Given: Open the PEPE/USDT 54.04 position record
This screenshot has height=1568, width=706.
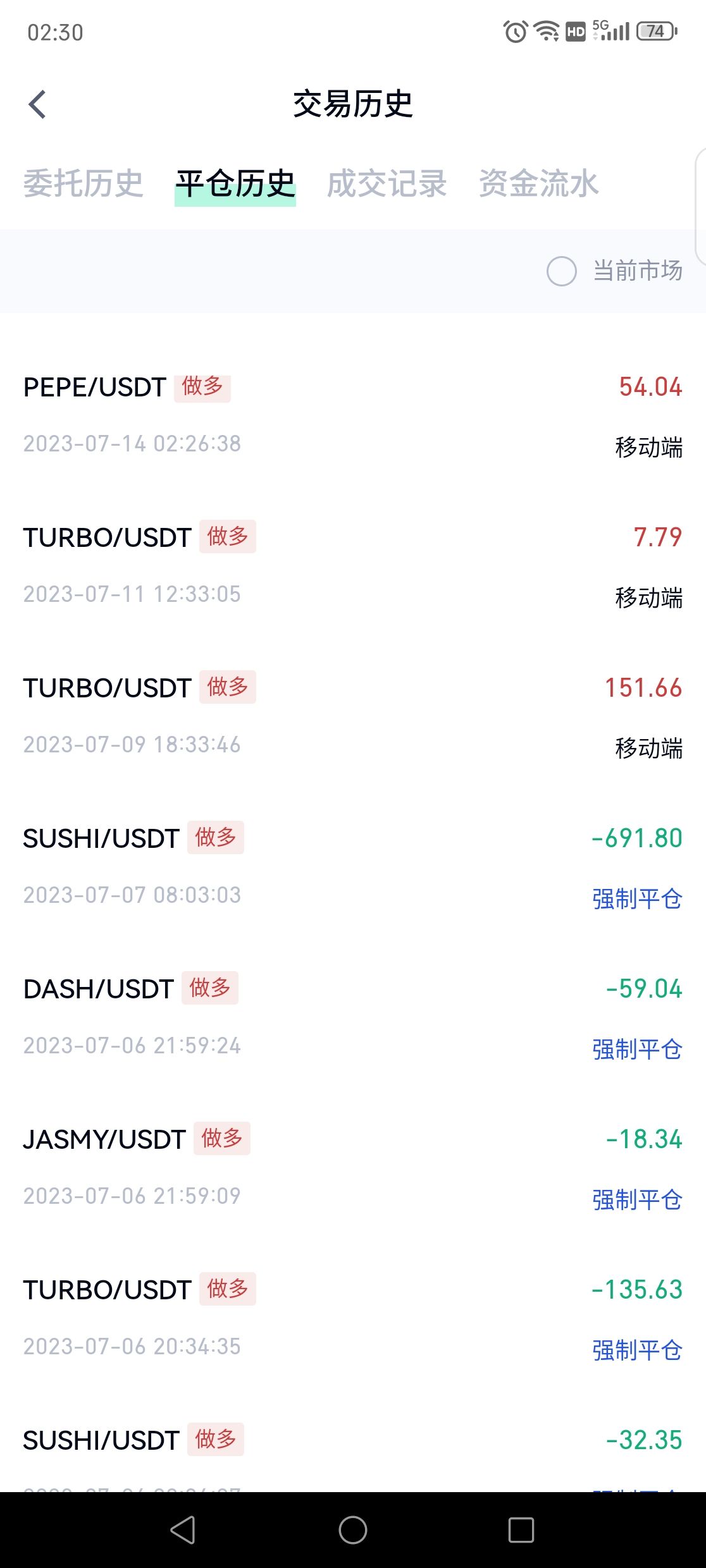Looking at the screenshot, I should pos(353,415).
